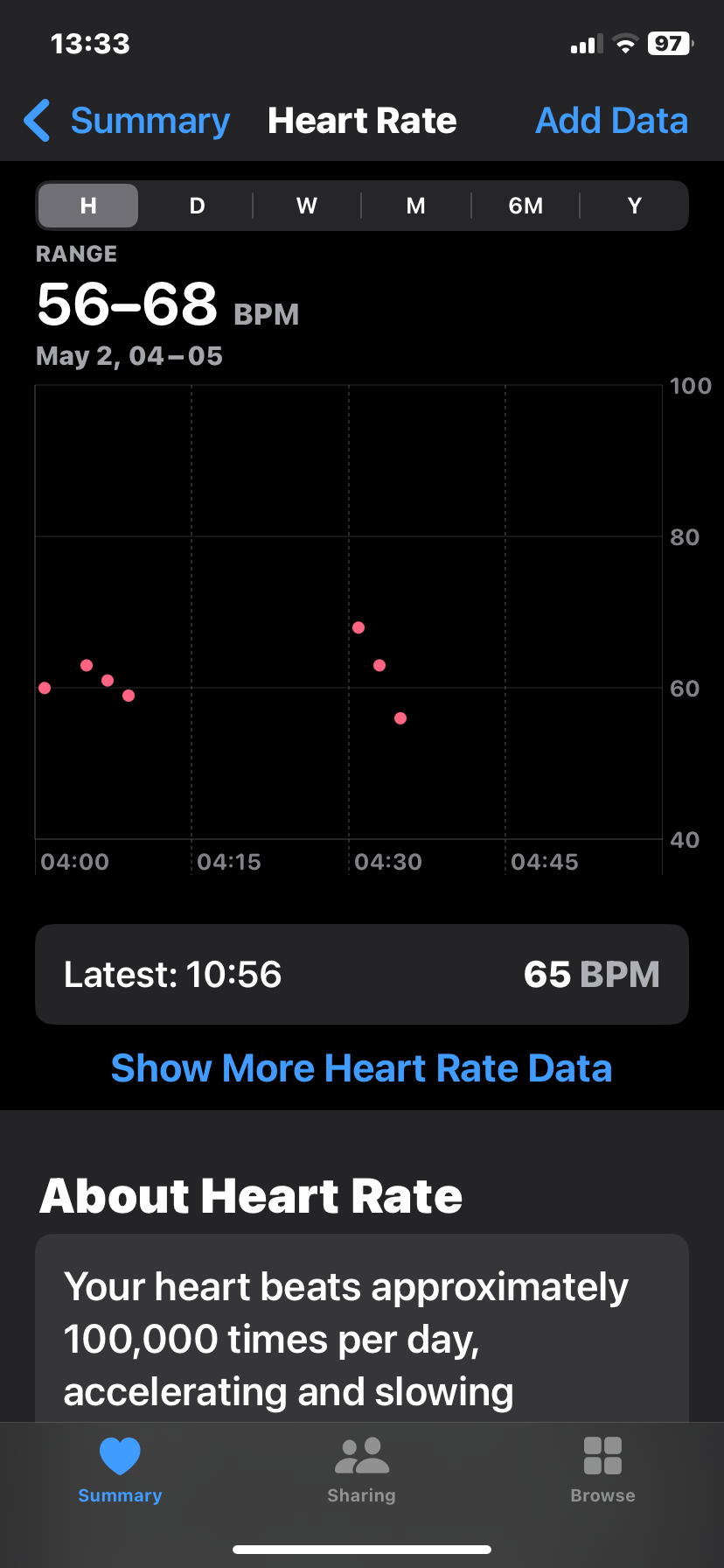Viewport: 724px width, 1568px height.
Task: Open the Browse tab
Action: [602, 1470]
